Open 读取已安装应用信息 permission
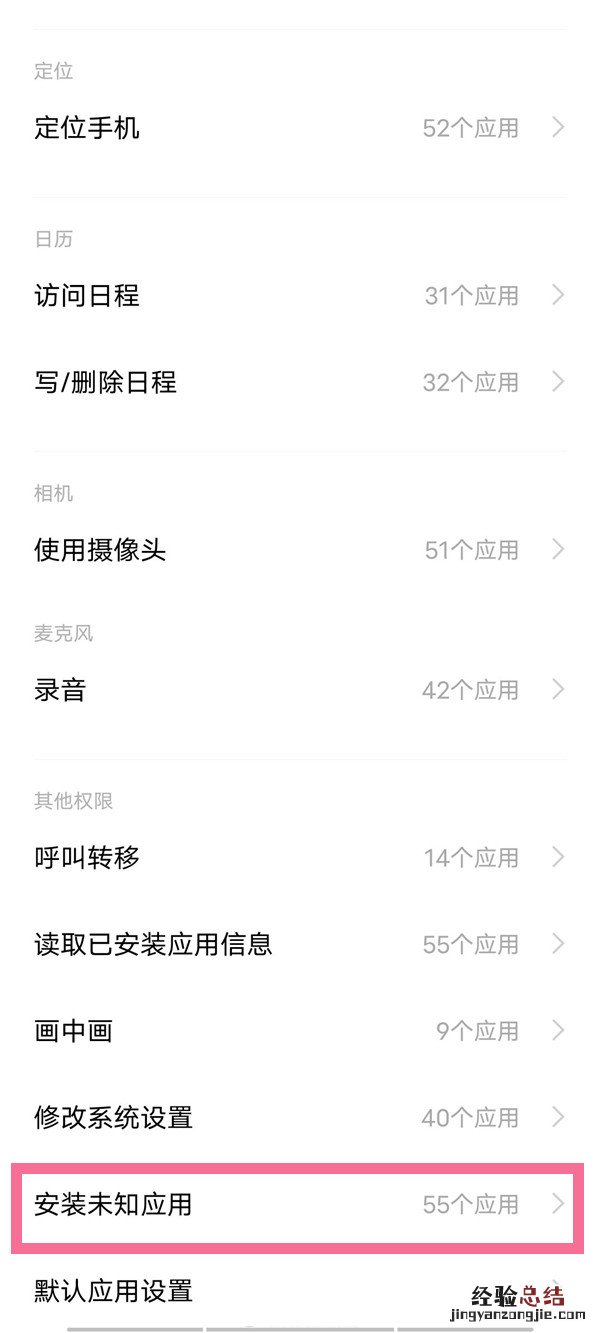Screen dimensions: 600x1333 point(300,944)
